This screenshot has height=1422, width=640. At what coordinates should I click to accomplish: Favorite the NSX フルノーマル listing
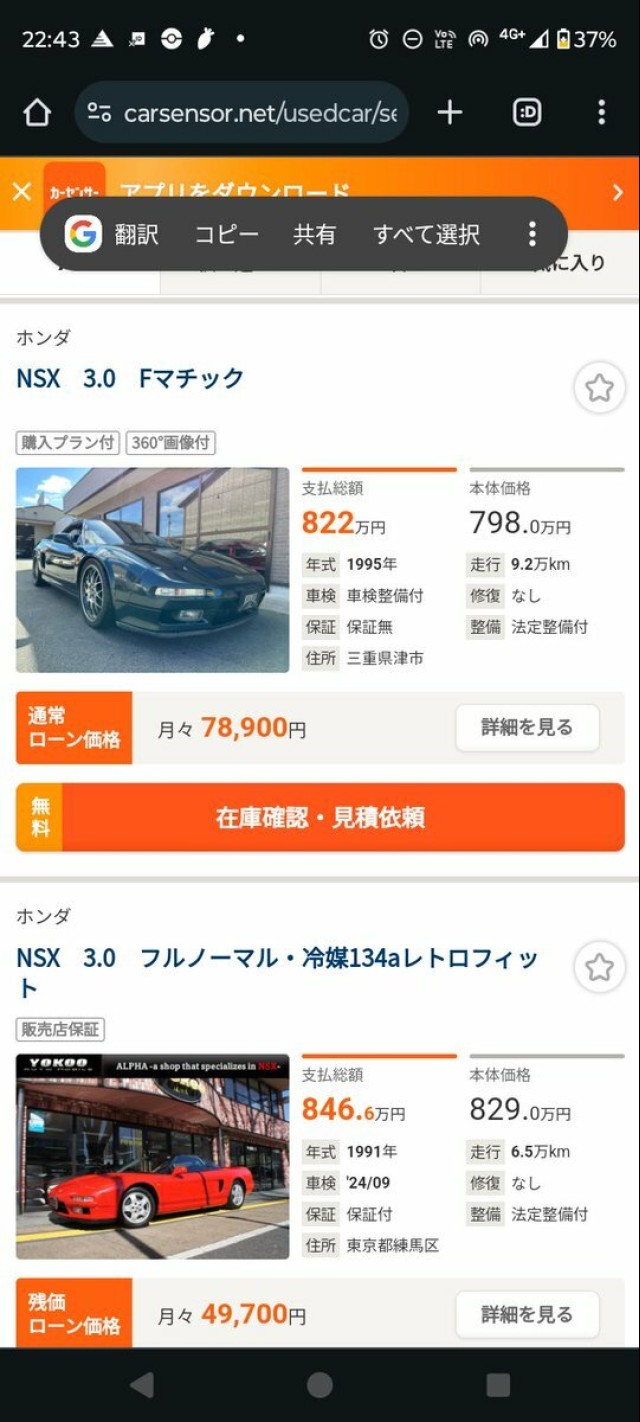[x=599, y=967]
